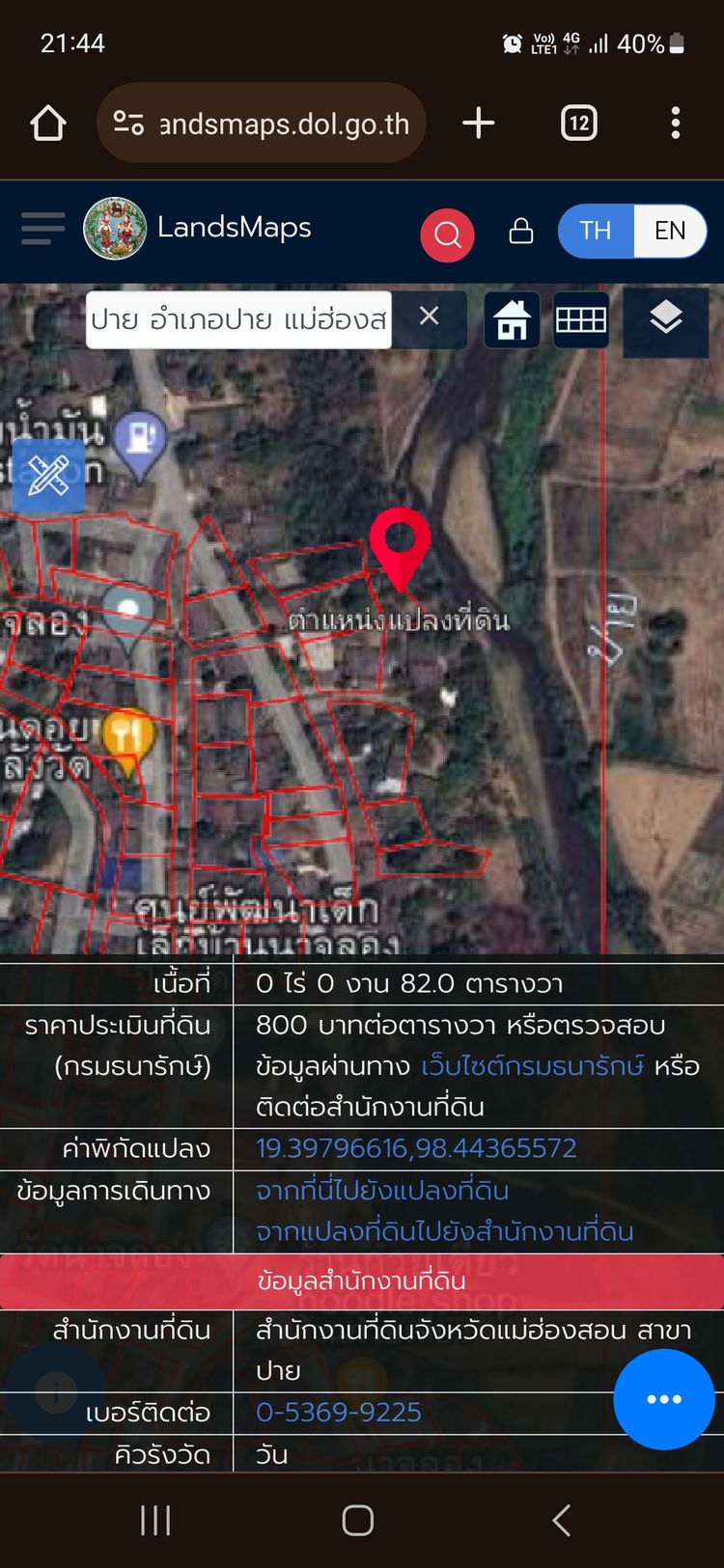This screenshot has width=724, height=1568.
Task: Open the LandsMaps hamburger menu
Action: click(x=42, y=229)
